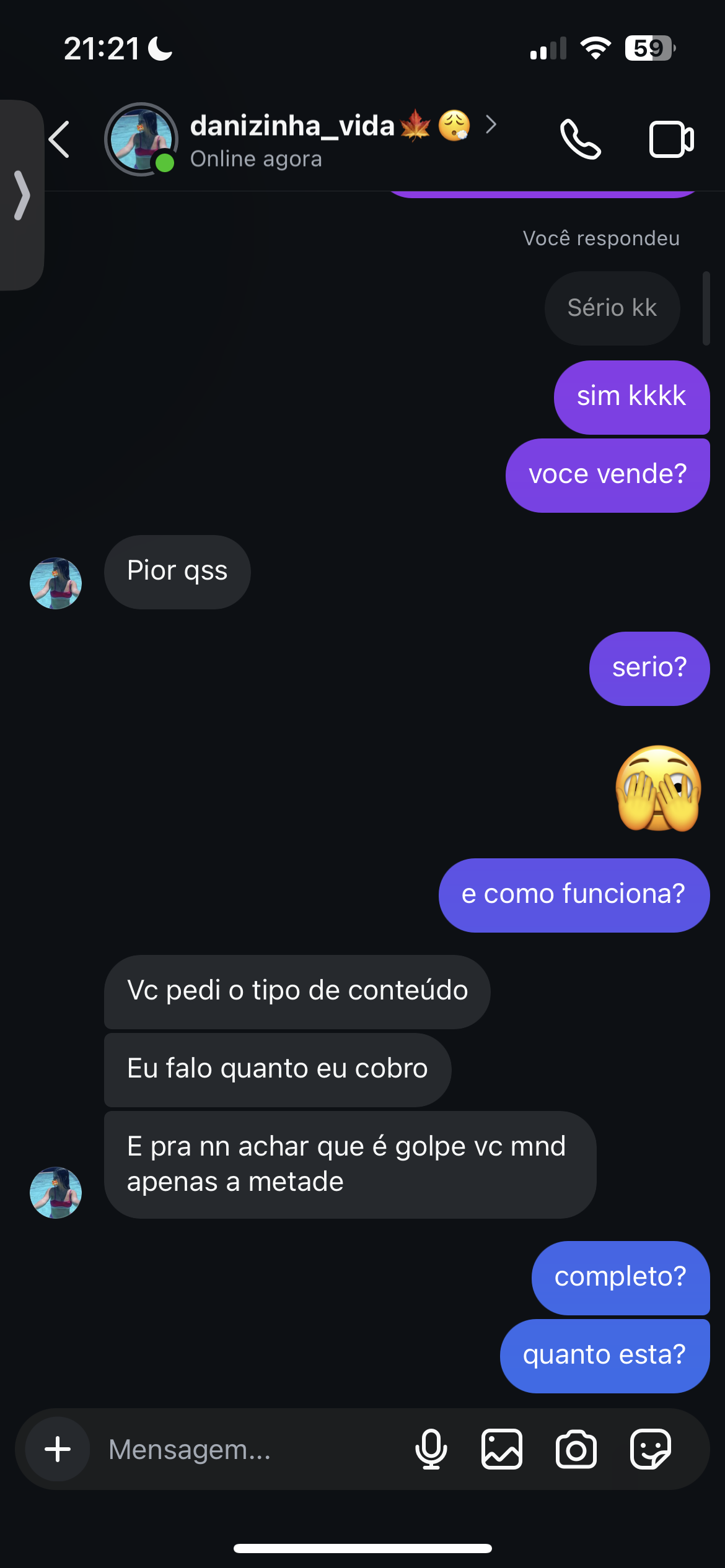Tap the plus button beside the message field
Image resolution: width=725 pixels, height=1568 pixels.
(x=58, y=1449)
